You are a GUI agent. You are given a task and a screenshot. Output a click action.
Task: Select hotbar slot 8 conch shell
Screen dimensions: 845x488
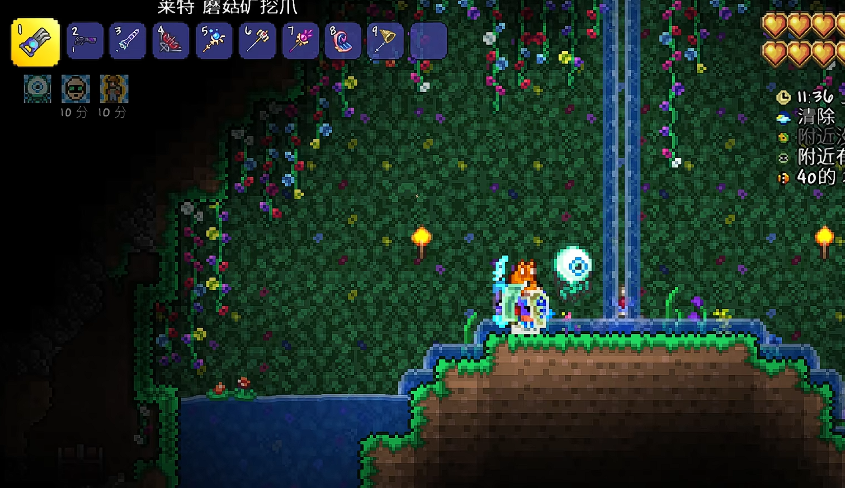pyautogui.click(x=343, y=41)
